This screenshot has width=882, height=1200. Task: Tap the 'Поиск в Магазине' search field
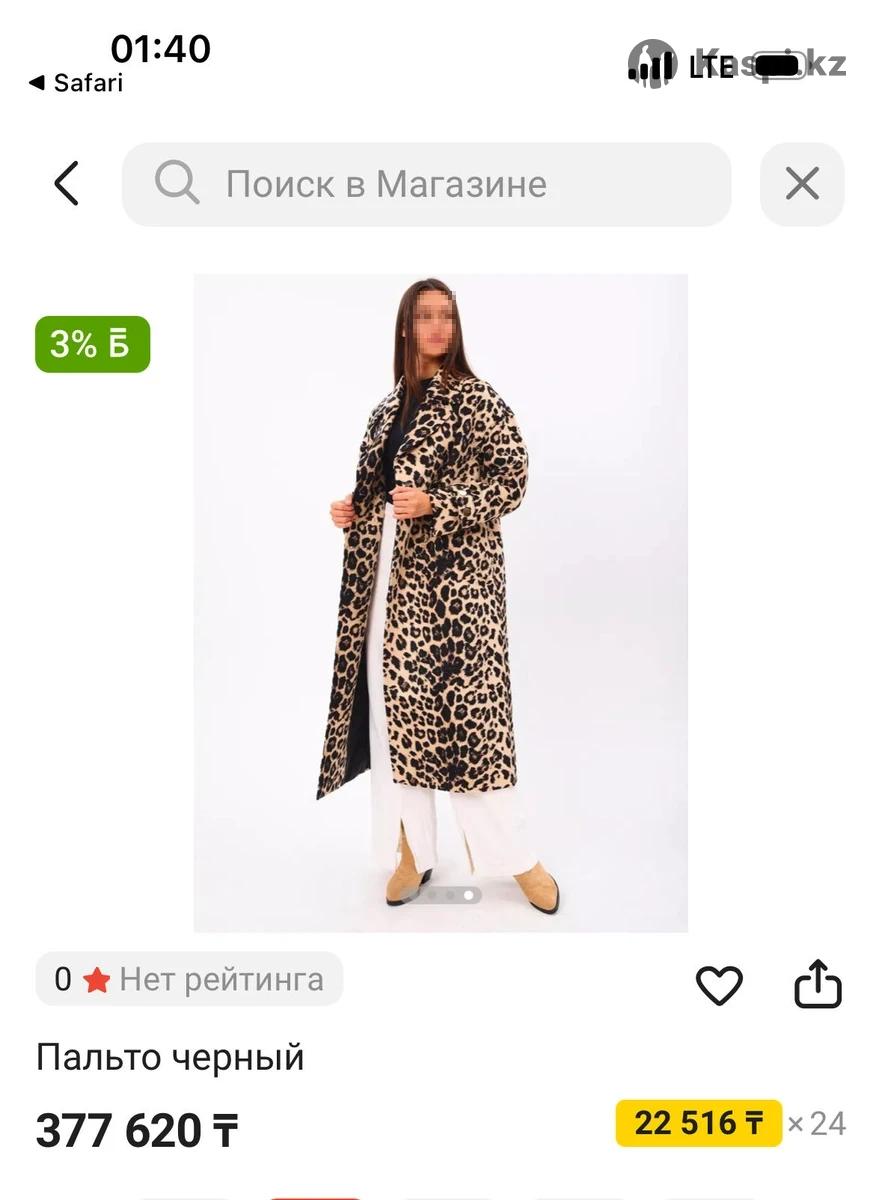tap(426, 184)
